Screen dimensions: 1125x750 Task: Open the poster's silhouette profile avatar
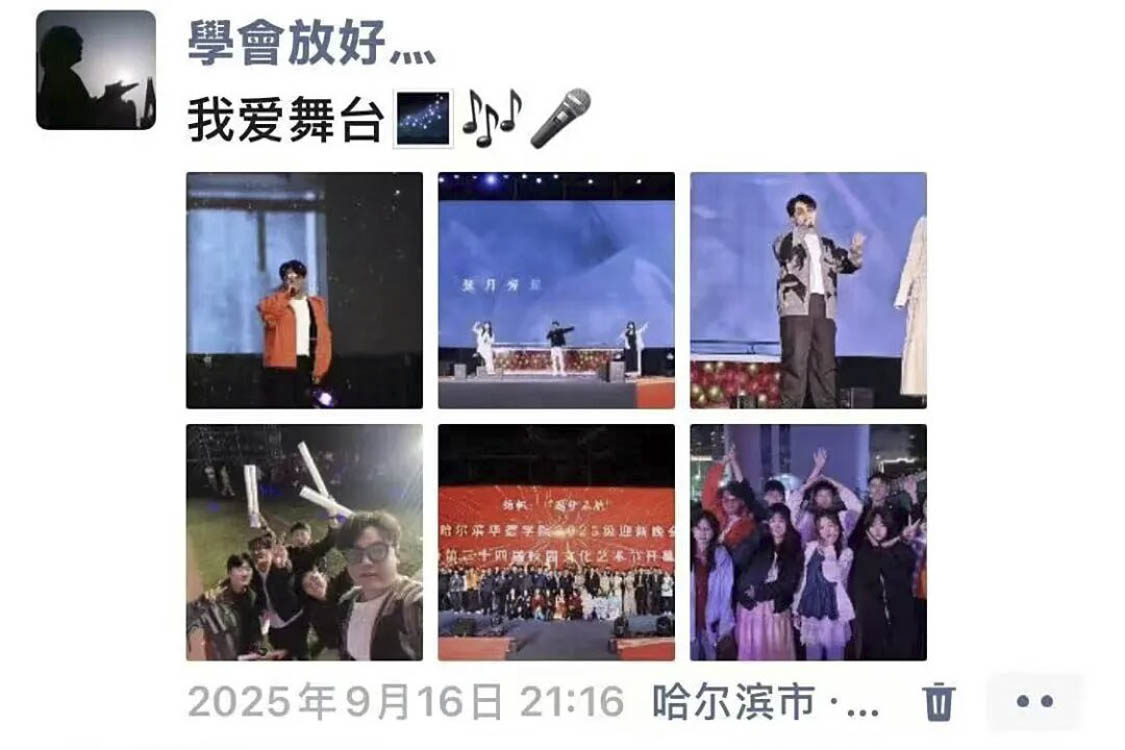[x=96, y=70]
